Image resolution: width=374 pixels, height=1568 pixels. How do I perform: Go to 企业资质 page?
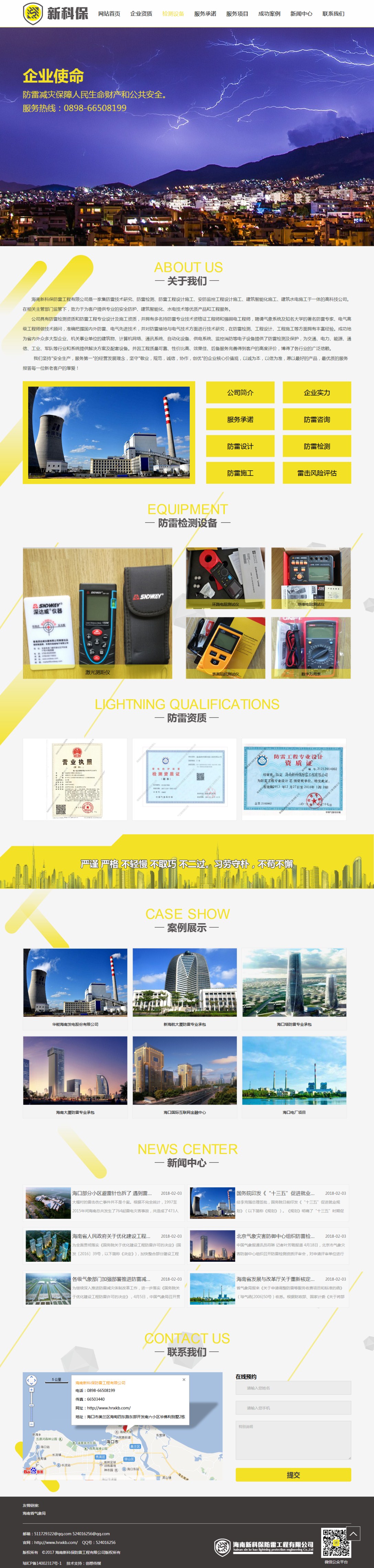click(x=141, y=13)
